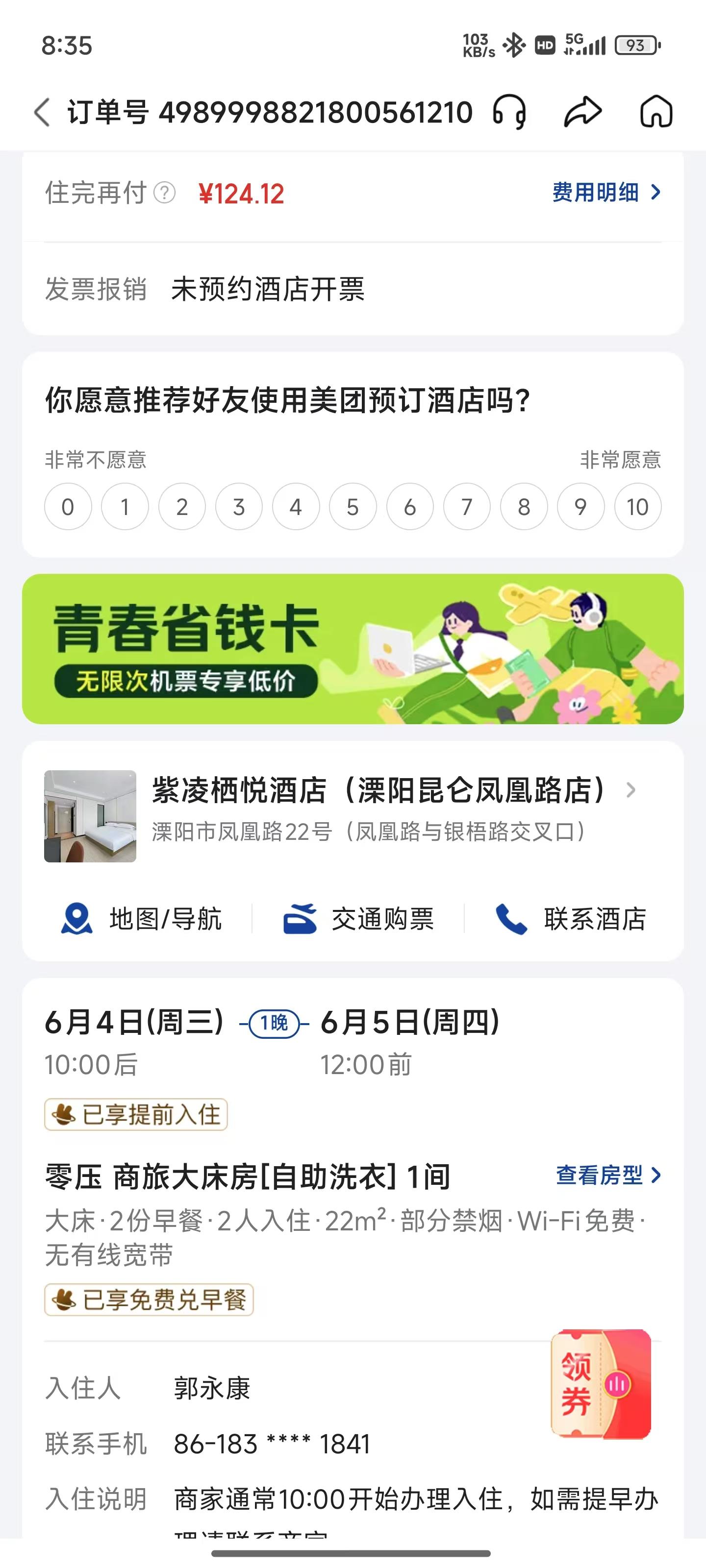The width and height of the screenshot is (706, 1568).
Task: Open the 青春省钱卡 banner
Action: click(353, 649)
